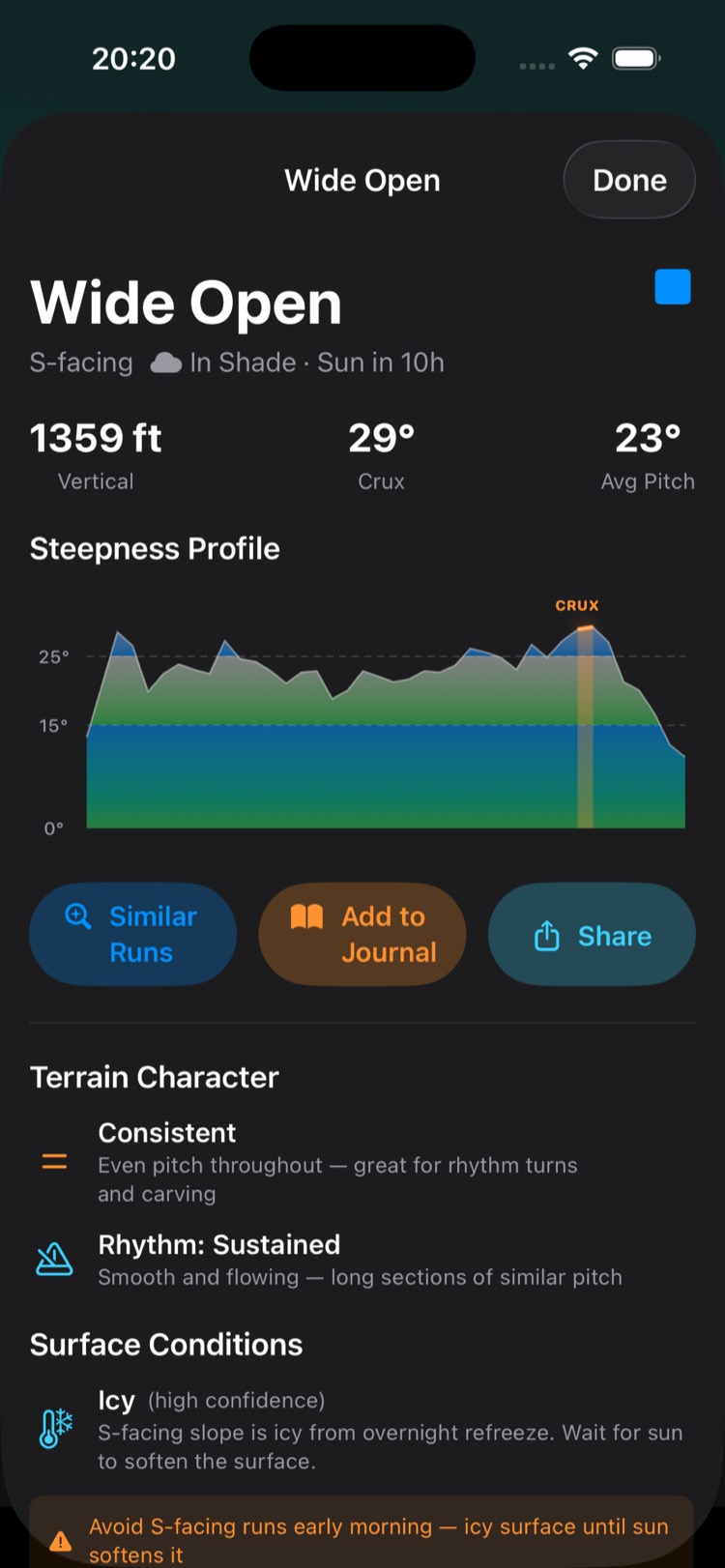The image size is (725, 1568).
Task: Tap the Wi-Fi icon in the status bar
Action: tap(583, 57)
